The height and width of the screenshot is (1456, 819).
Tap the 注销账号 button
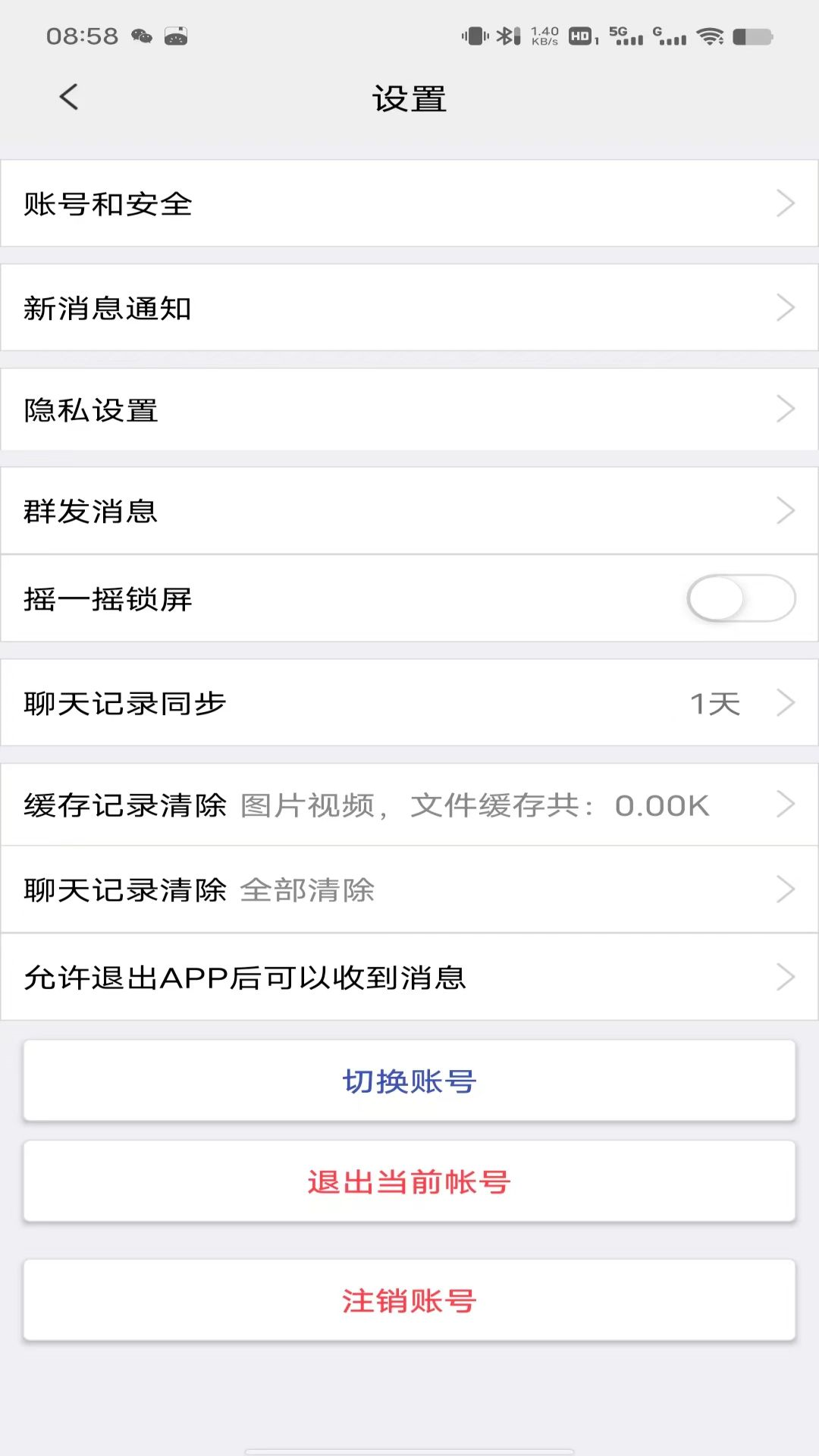[409, 1301]
